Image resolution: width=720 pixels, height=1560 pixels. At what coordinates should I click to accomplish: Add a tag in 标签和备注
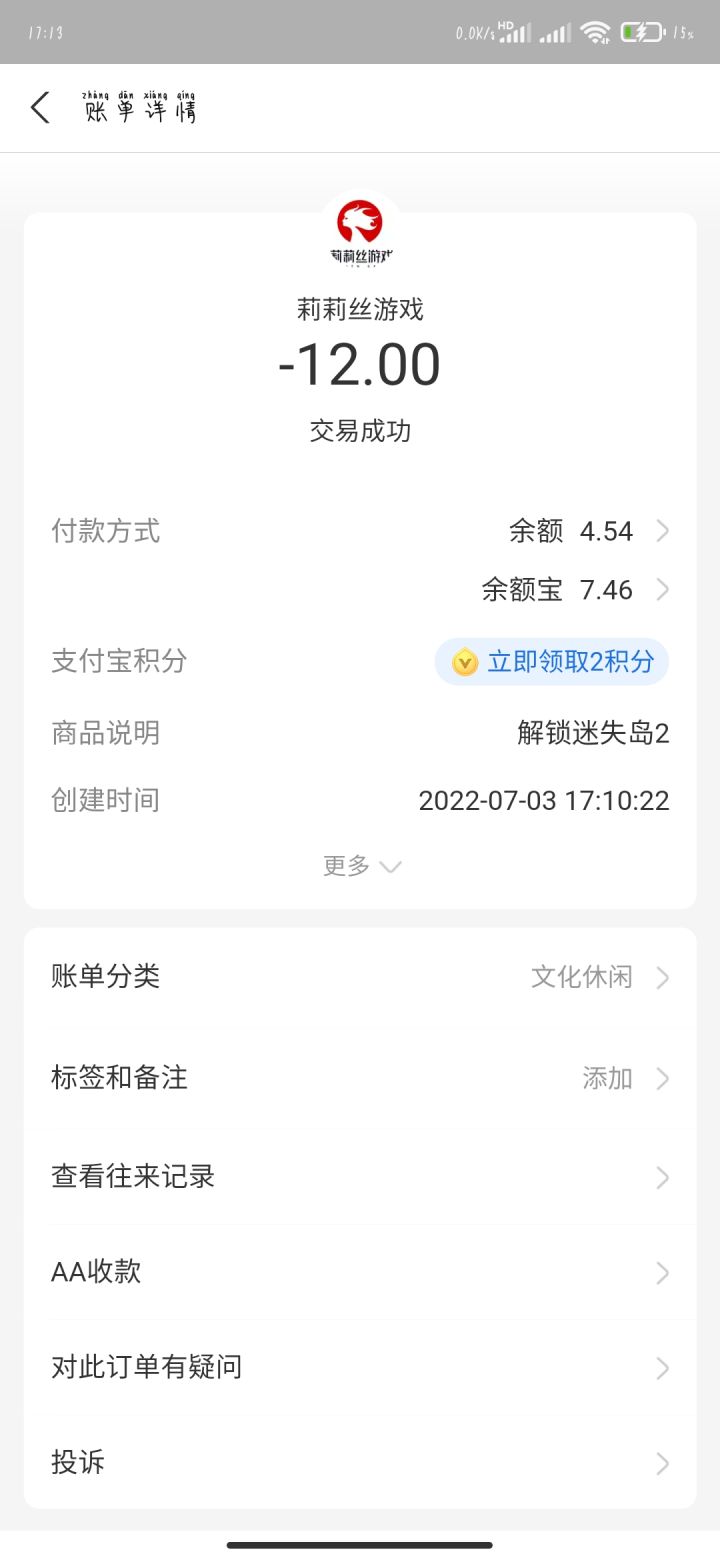click(x=360, y=1078)
